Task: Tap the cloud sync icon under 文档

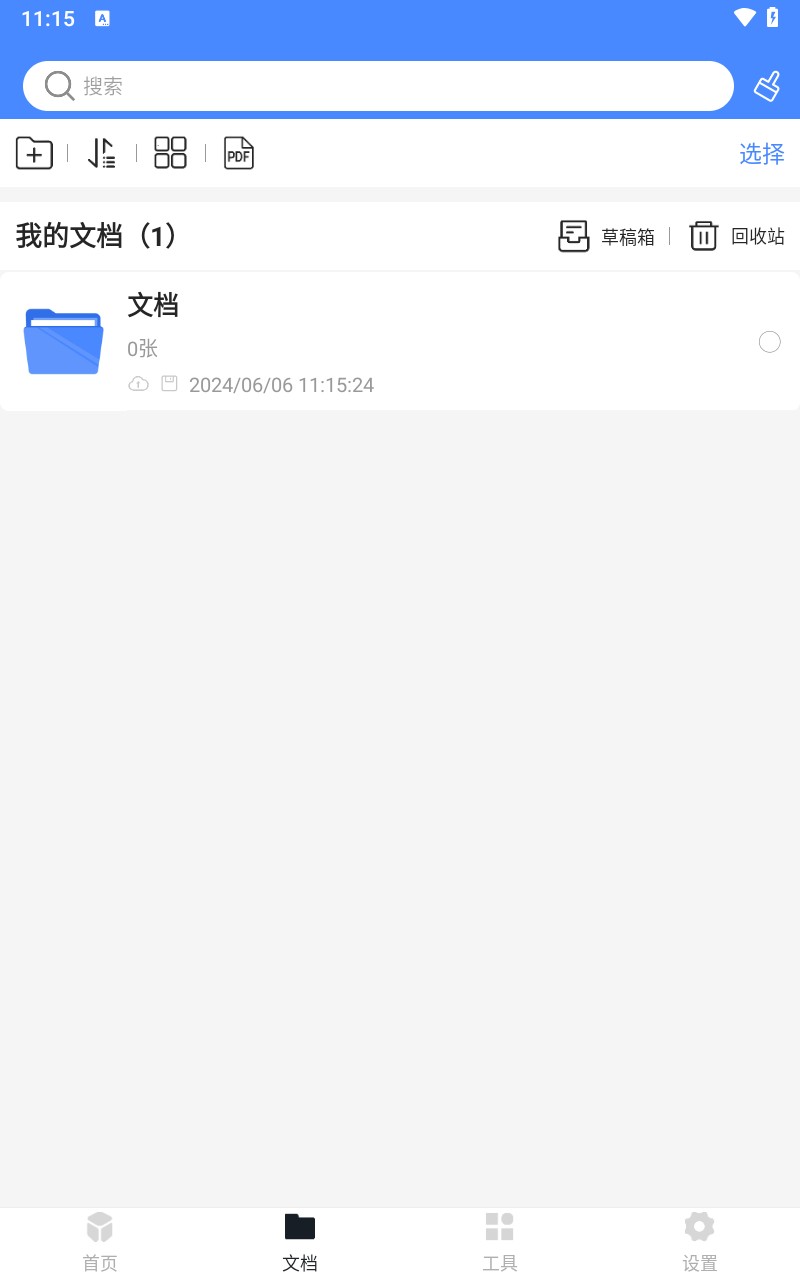Action: coord(138,383)
